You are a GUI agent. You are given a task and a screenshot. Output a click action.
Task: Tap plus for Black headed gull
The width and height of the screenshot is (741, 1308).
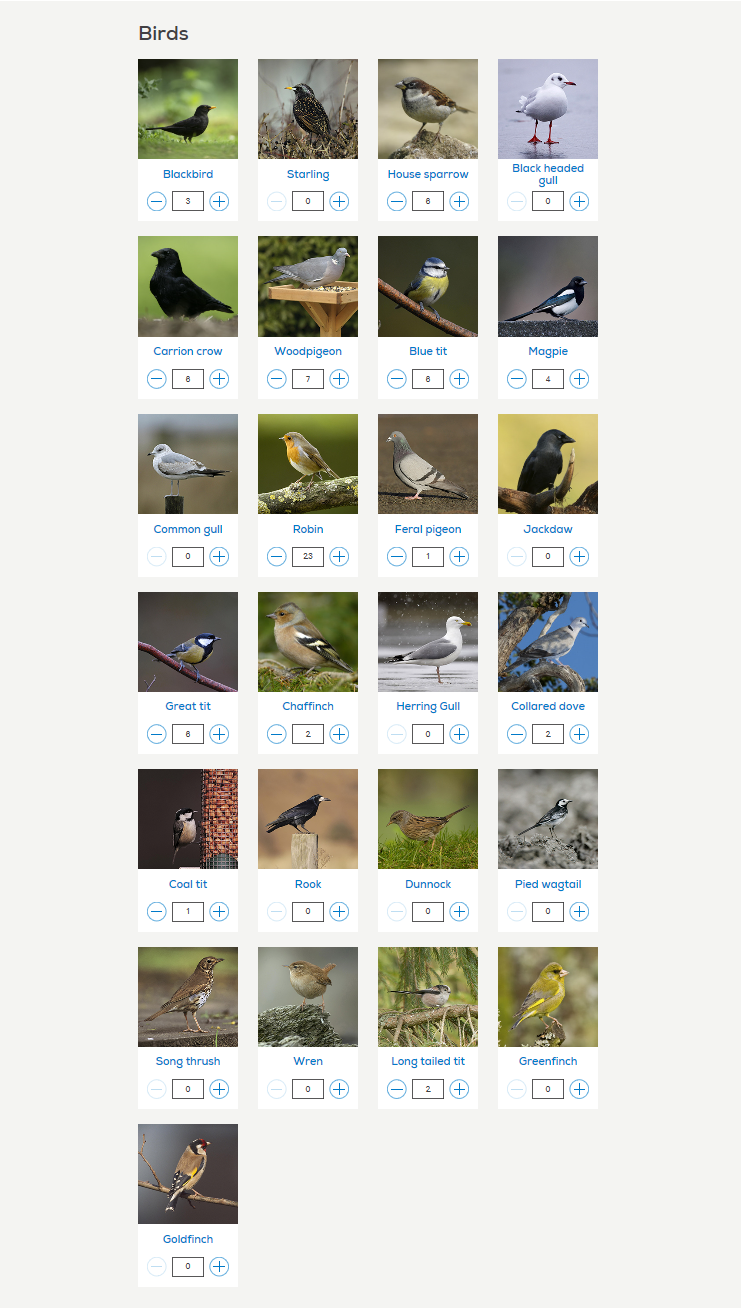point(579,201)
